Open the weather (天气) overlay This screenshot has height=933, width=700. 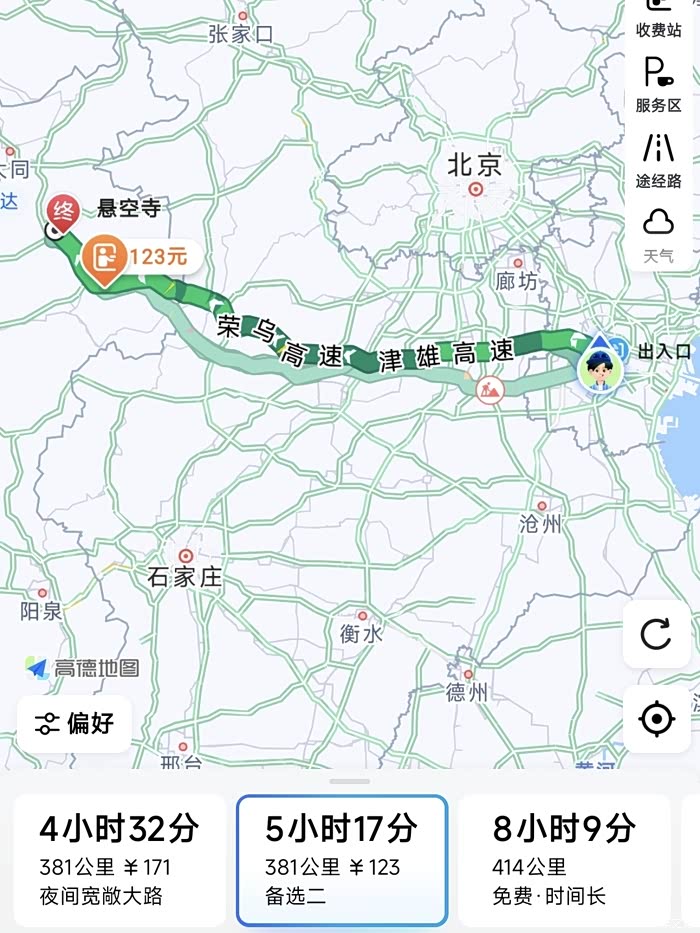click(x=658, y=236)
